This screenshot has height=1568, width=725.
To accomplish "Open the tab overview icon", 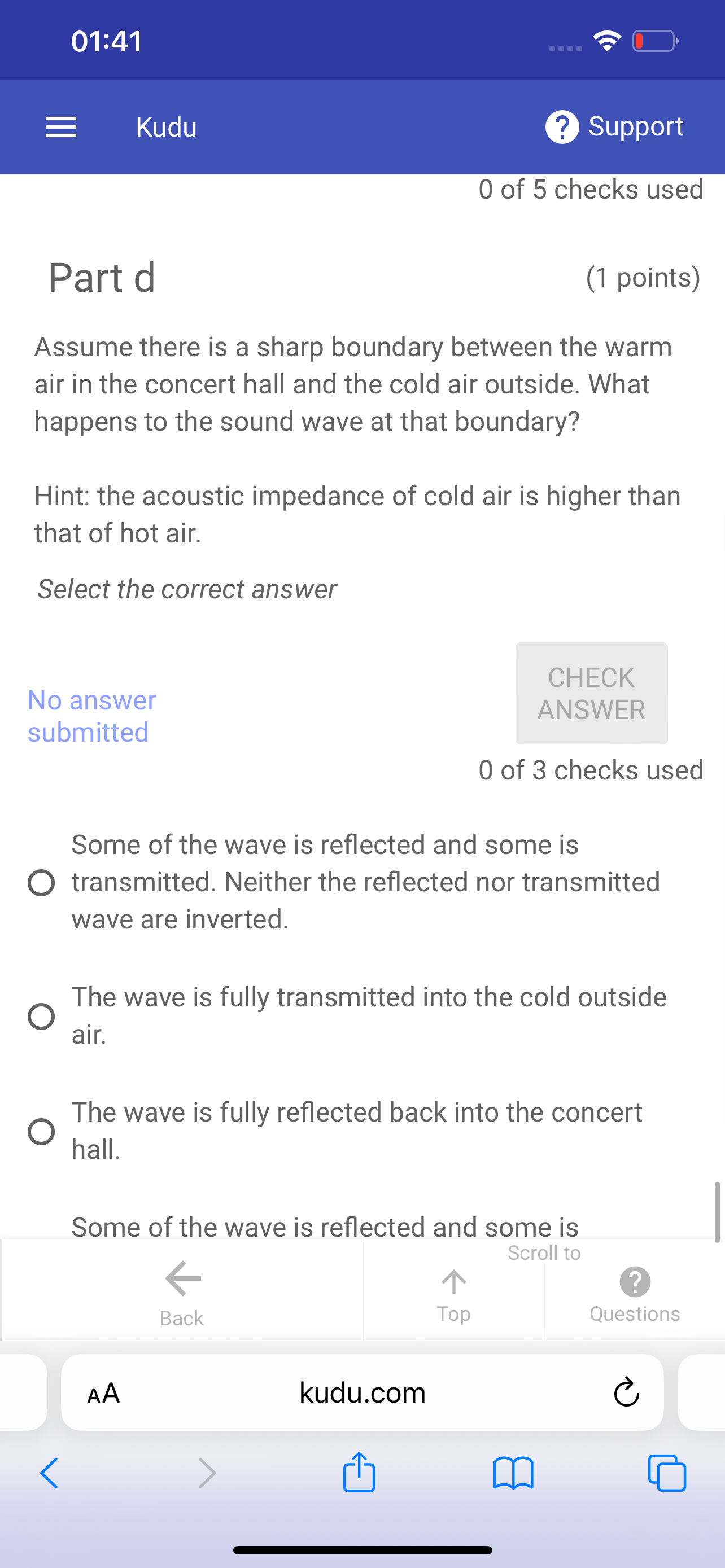I will click(x=667, y=1474).
